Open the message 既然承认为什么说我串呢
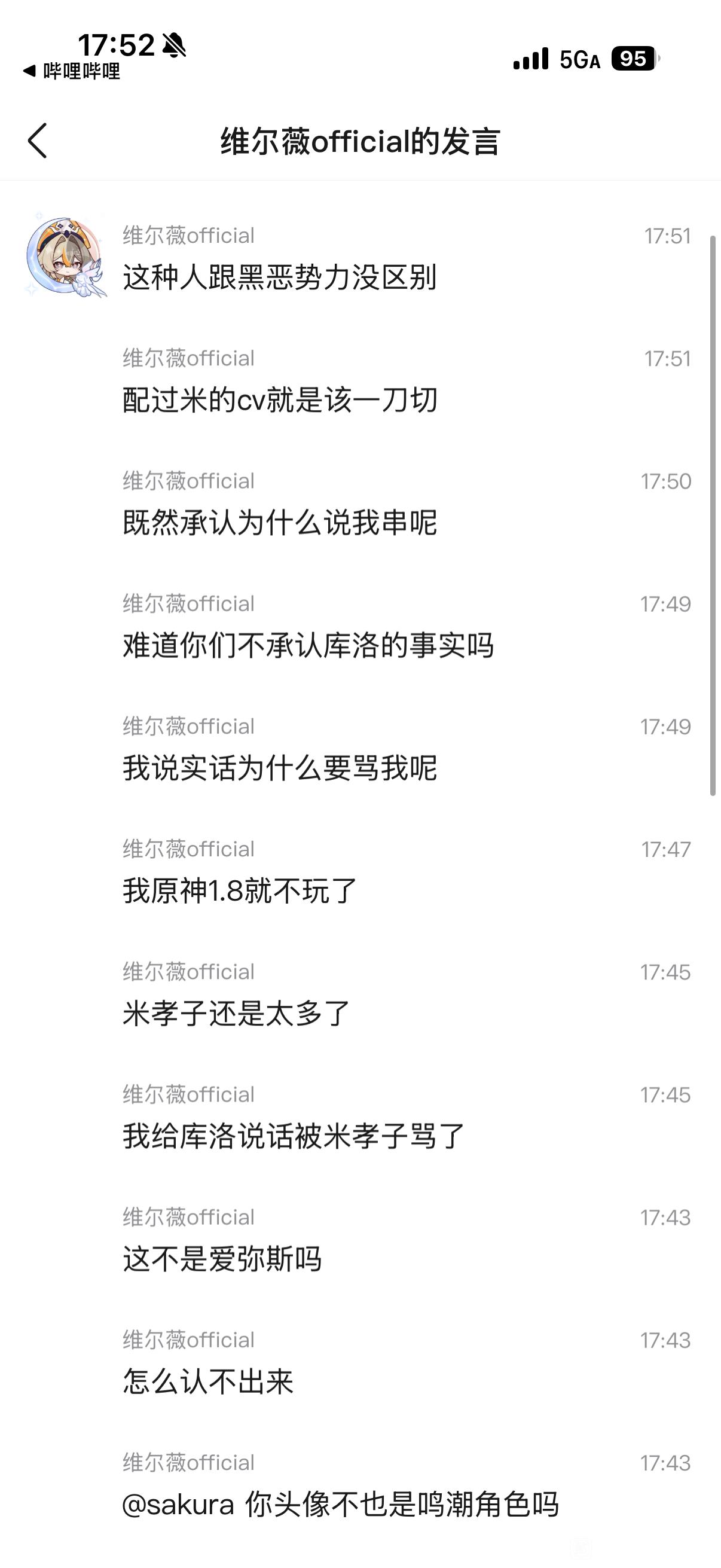Image resolution: width=721 pixels, height=1568 pixels. (x=280, y=523)
